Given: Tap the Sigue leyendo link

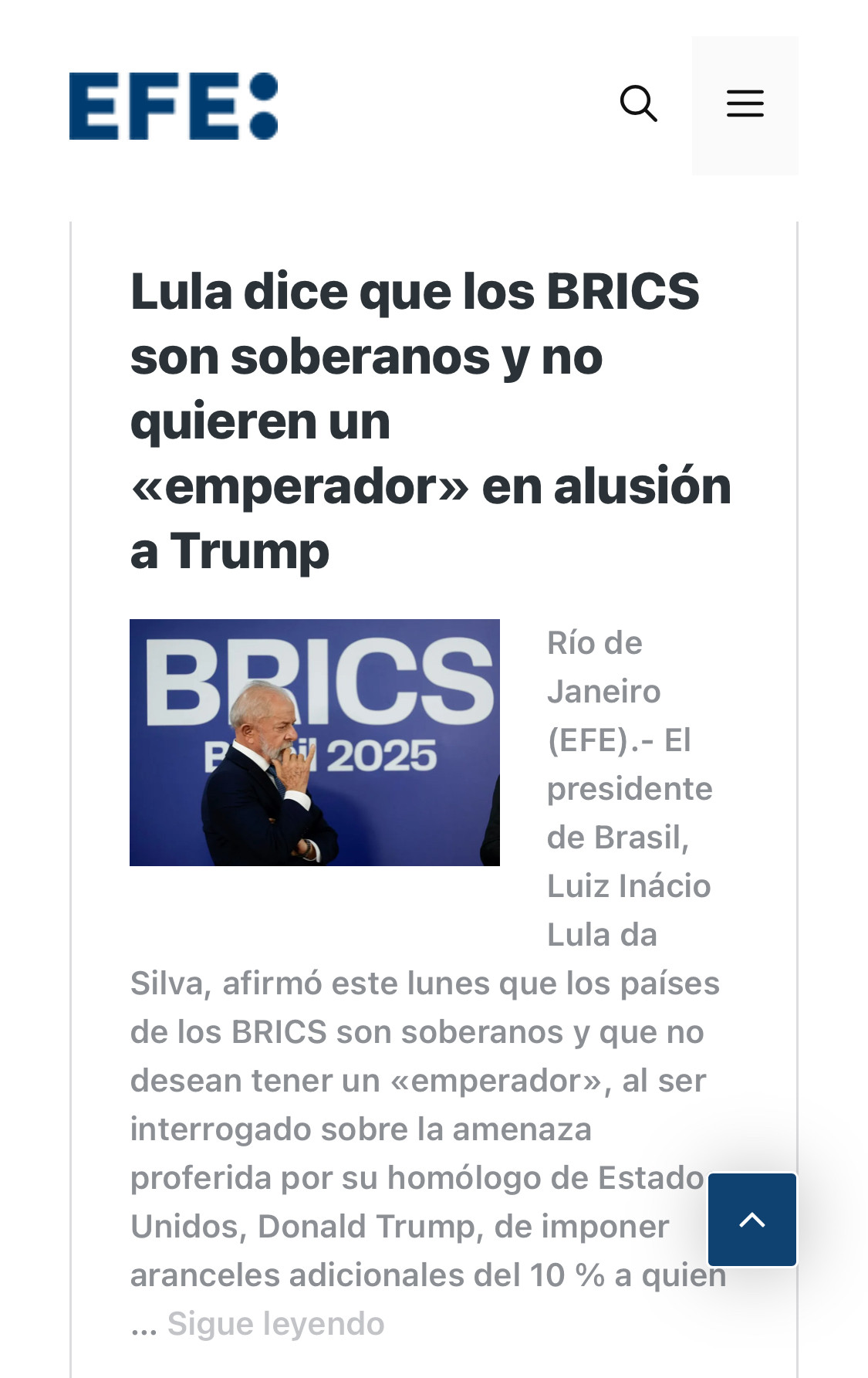Looking at the screenshot, I should pos(275,1323).
